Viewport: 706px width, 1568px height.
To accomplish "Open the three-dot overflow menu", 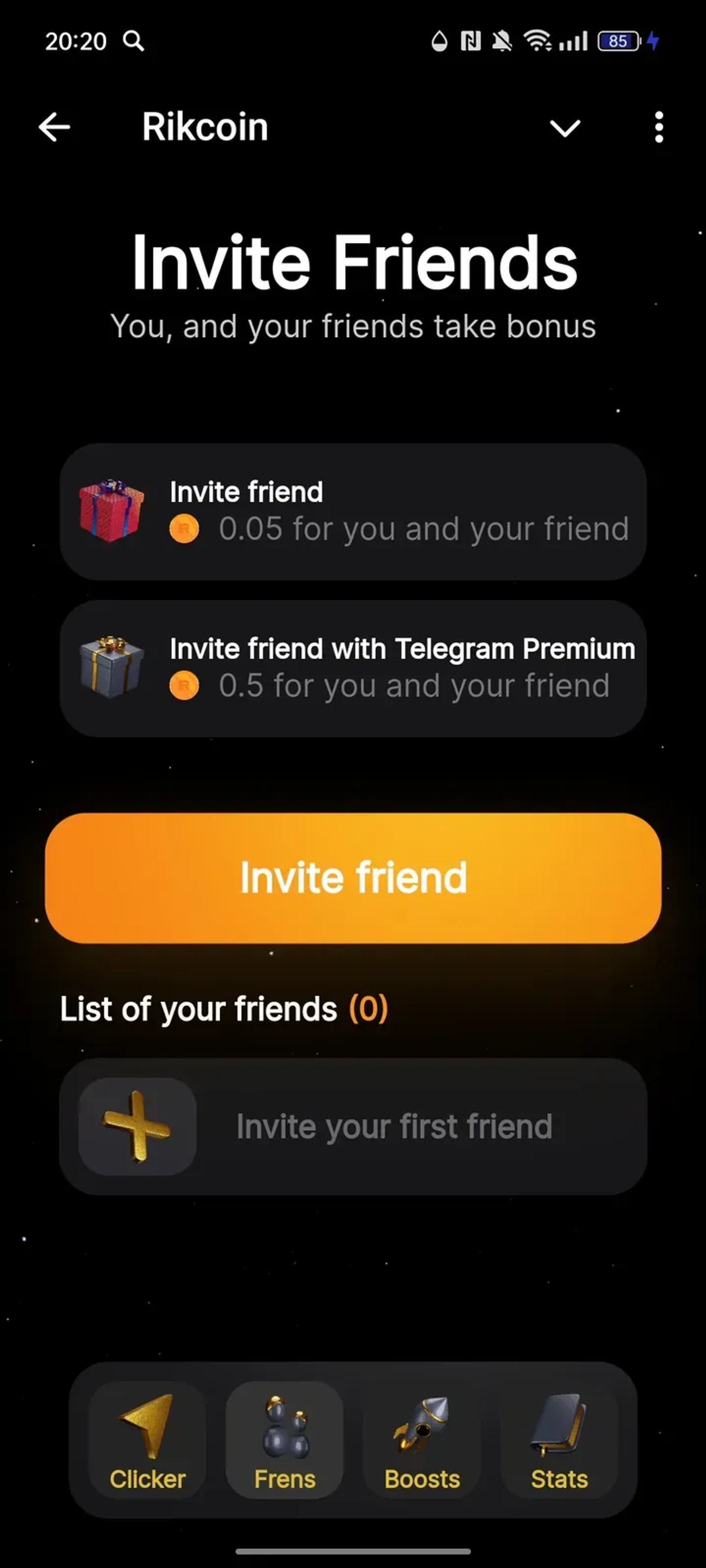I will (x=658, y=127).
